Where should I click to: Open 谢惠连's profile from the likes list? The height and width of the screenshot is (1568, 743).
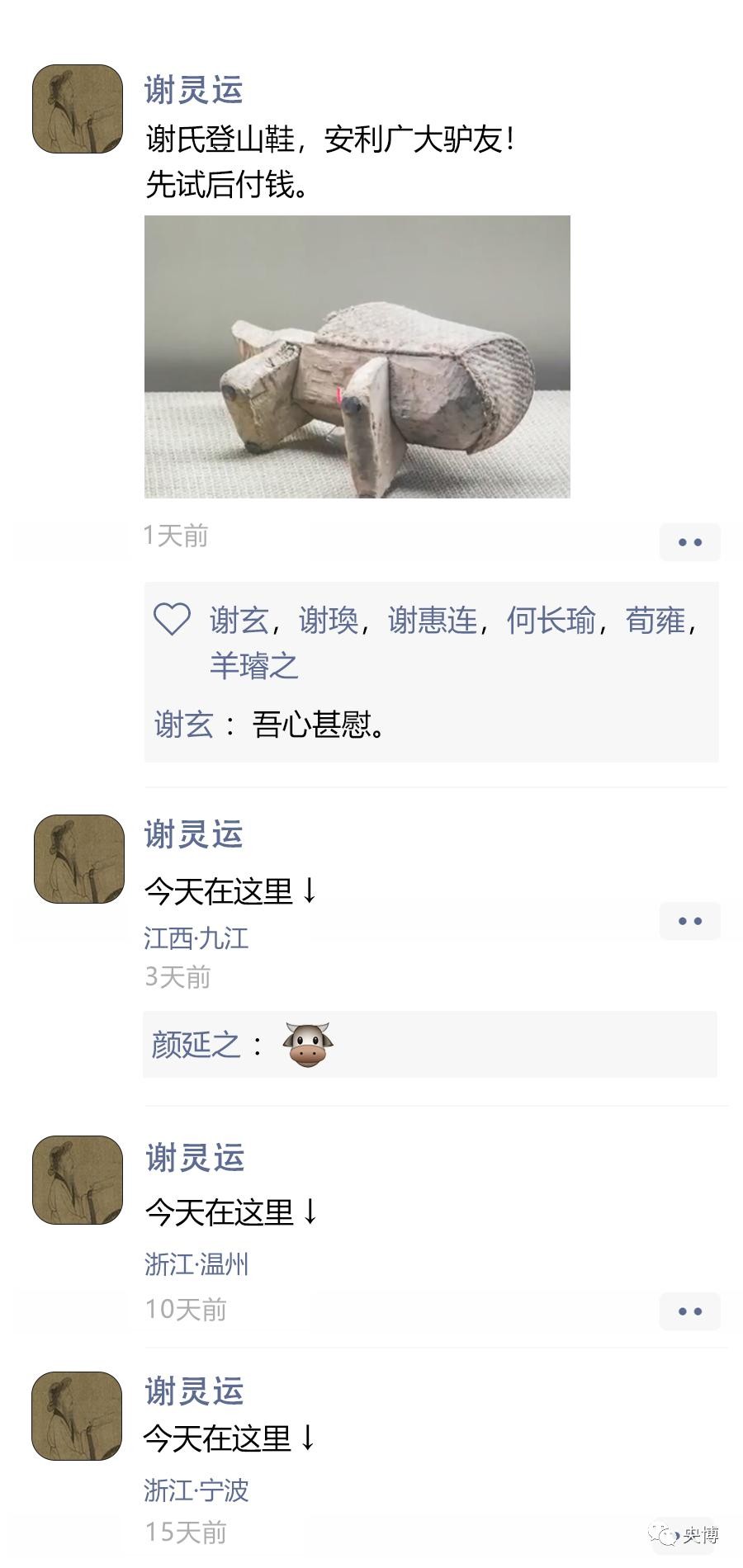click(433, 621)
